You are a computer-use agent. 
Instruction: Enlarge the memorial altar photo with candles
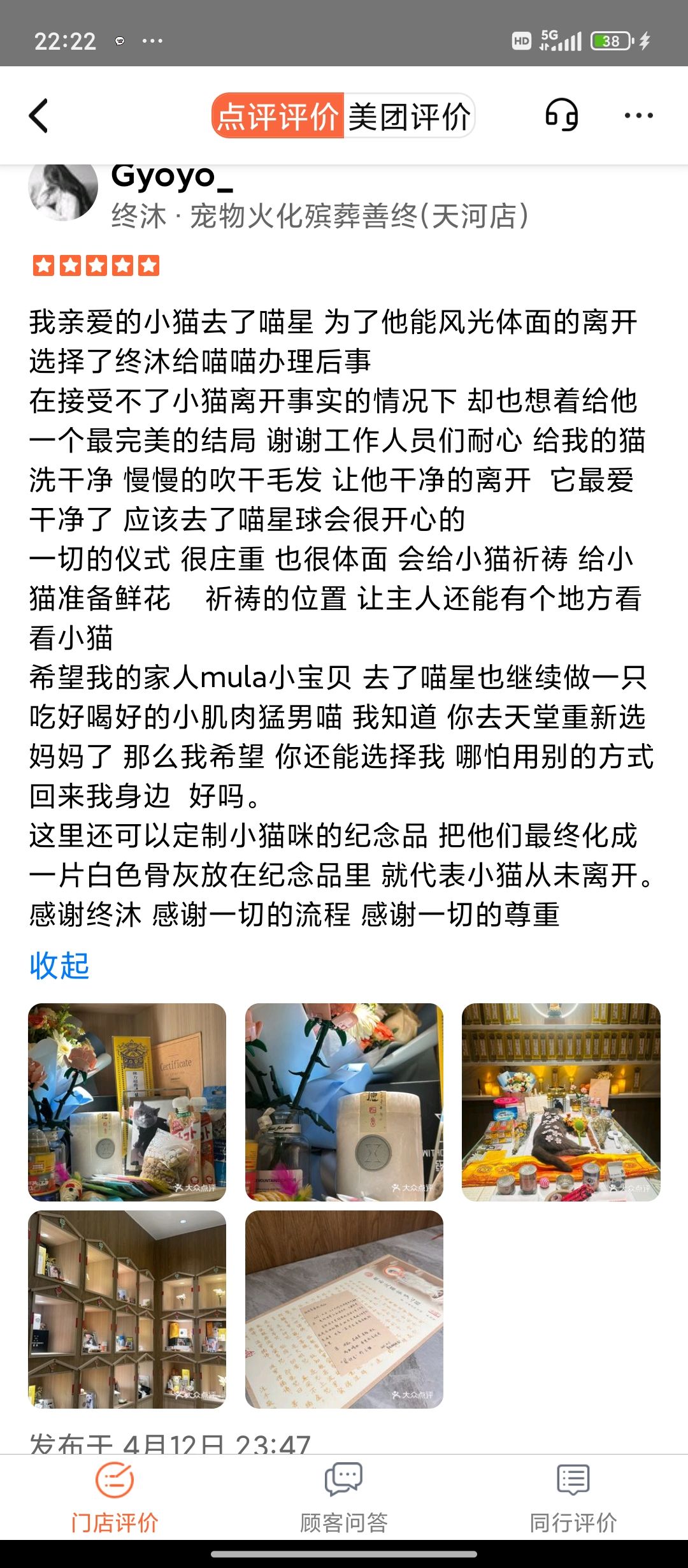point(561,1102)
